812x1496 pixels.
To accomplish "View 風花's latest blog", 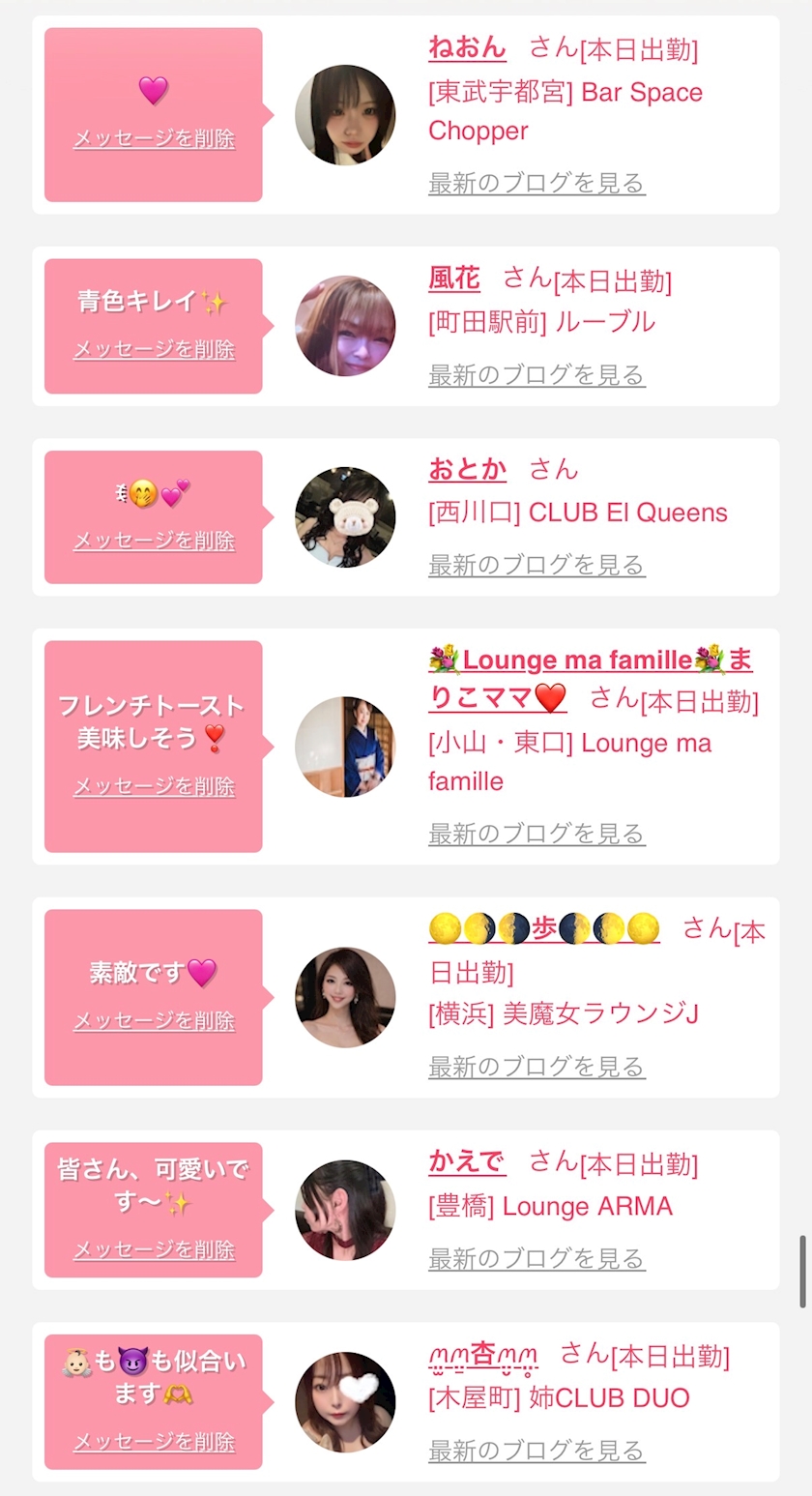I will (x=536, y=374).
